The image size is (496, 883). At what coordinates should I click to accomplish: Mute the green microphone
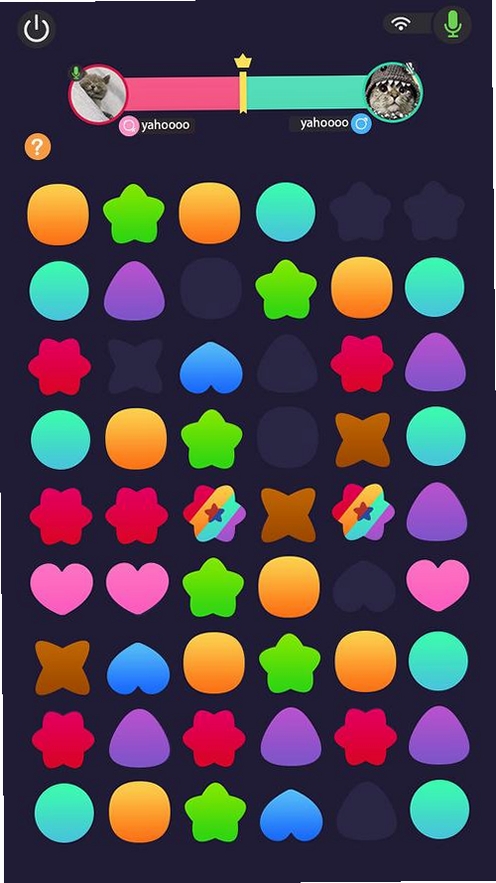452,24
